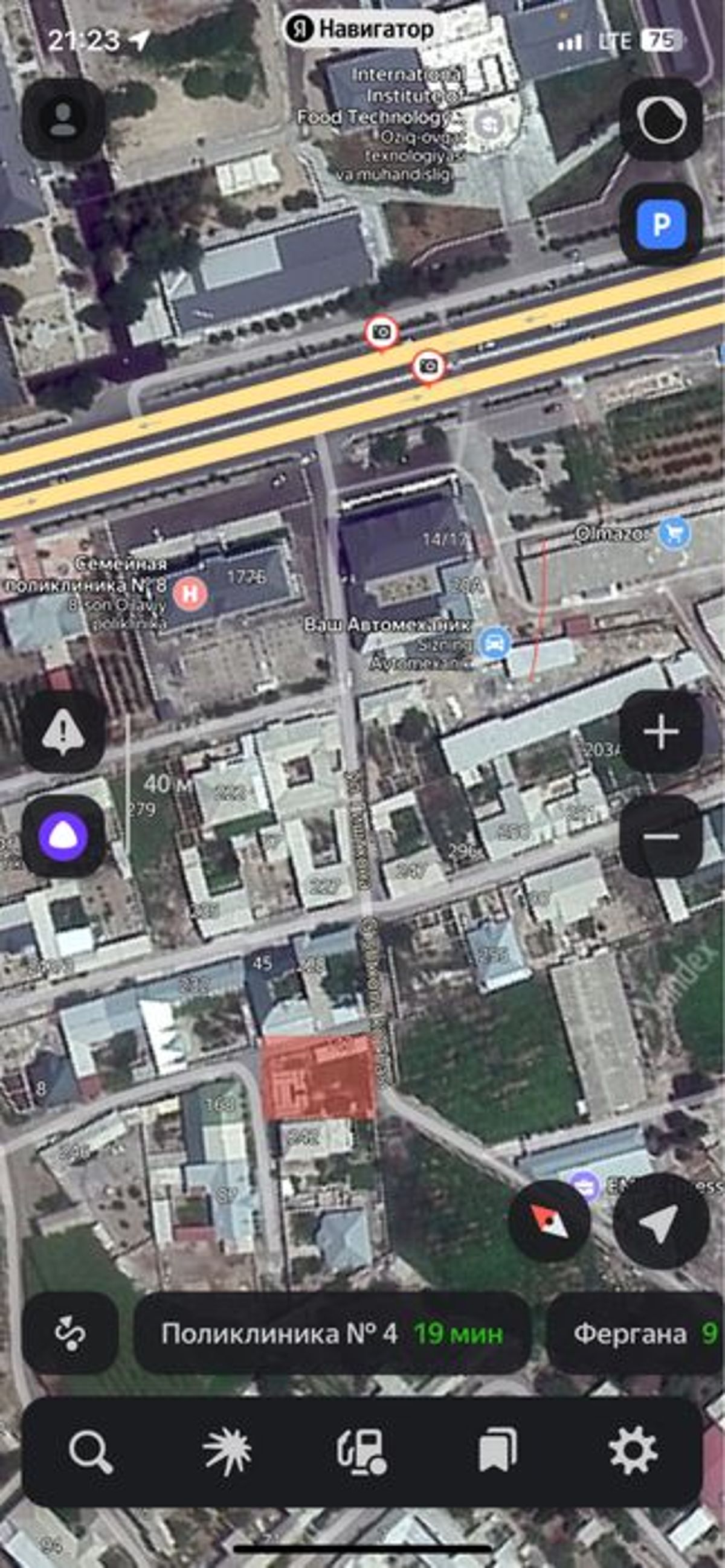
Task: Open the user profile button
Action: tap(63, 120)
